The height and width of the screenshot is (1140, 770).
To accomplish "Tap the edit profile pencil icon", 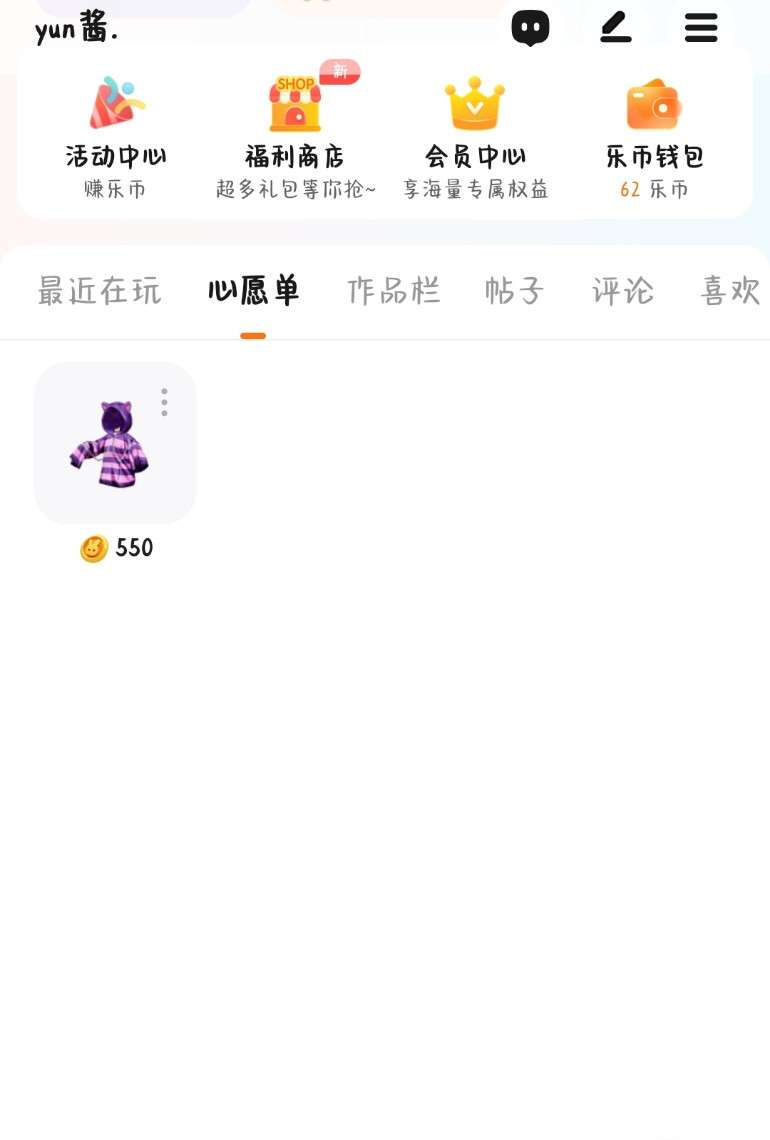I will coord(616,27).
